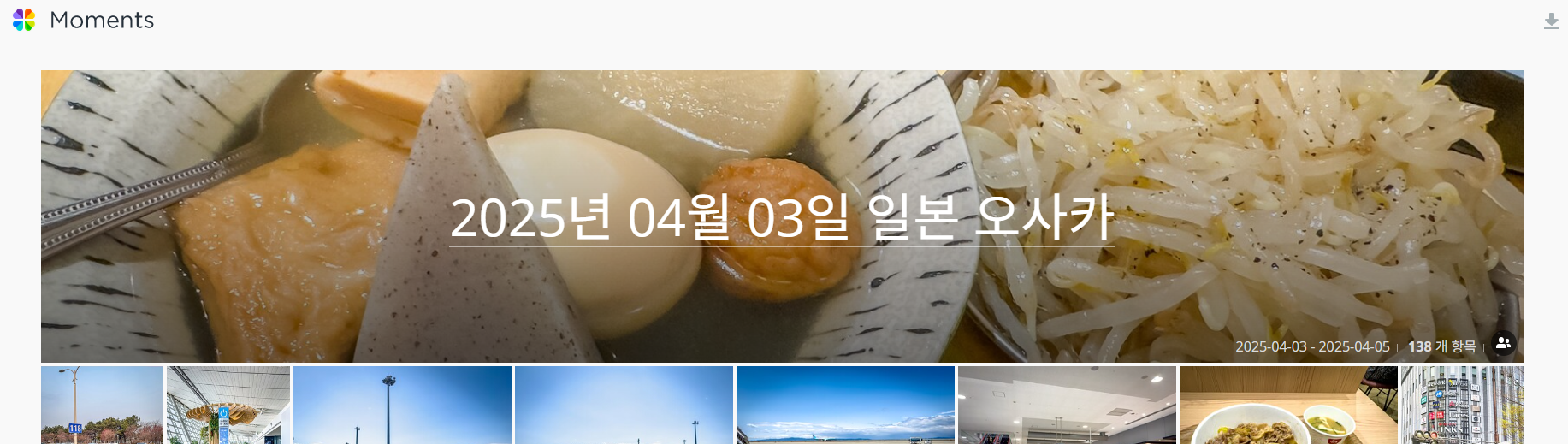Open the indoor ceiling lights photo
Screen dimensions: 1568x444
tap(1067, 405)
